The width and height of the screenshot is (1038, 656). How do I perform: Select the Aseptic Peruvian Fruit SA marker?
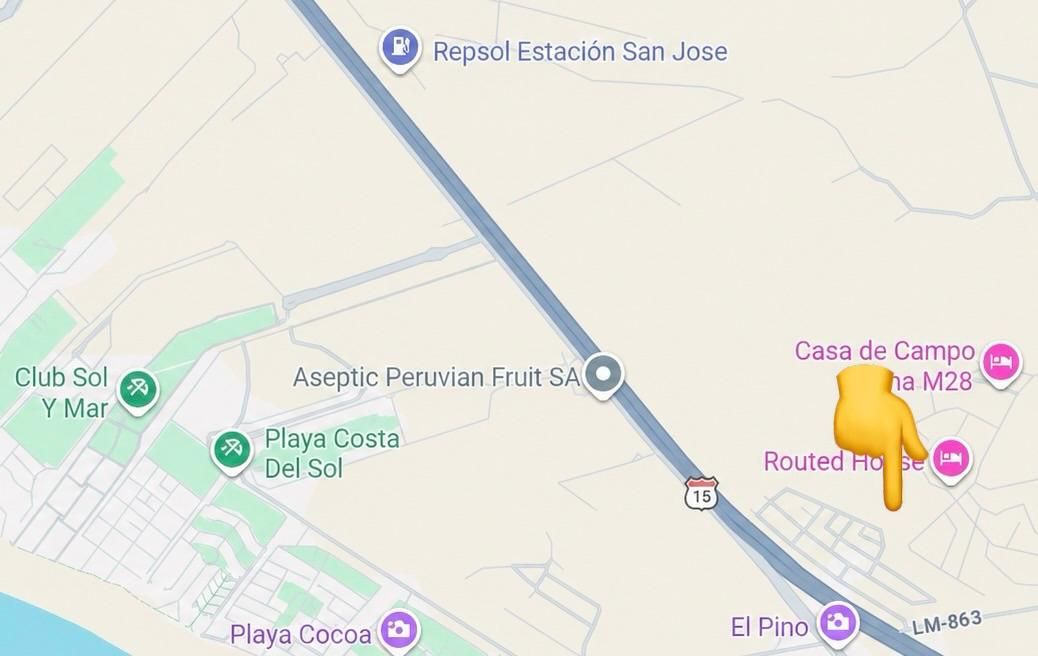[602, 375]
